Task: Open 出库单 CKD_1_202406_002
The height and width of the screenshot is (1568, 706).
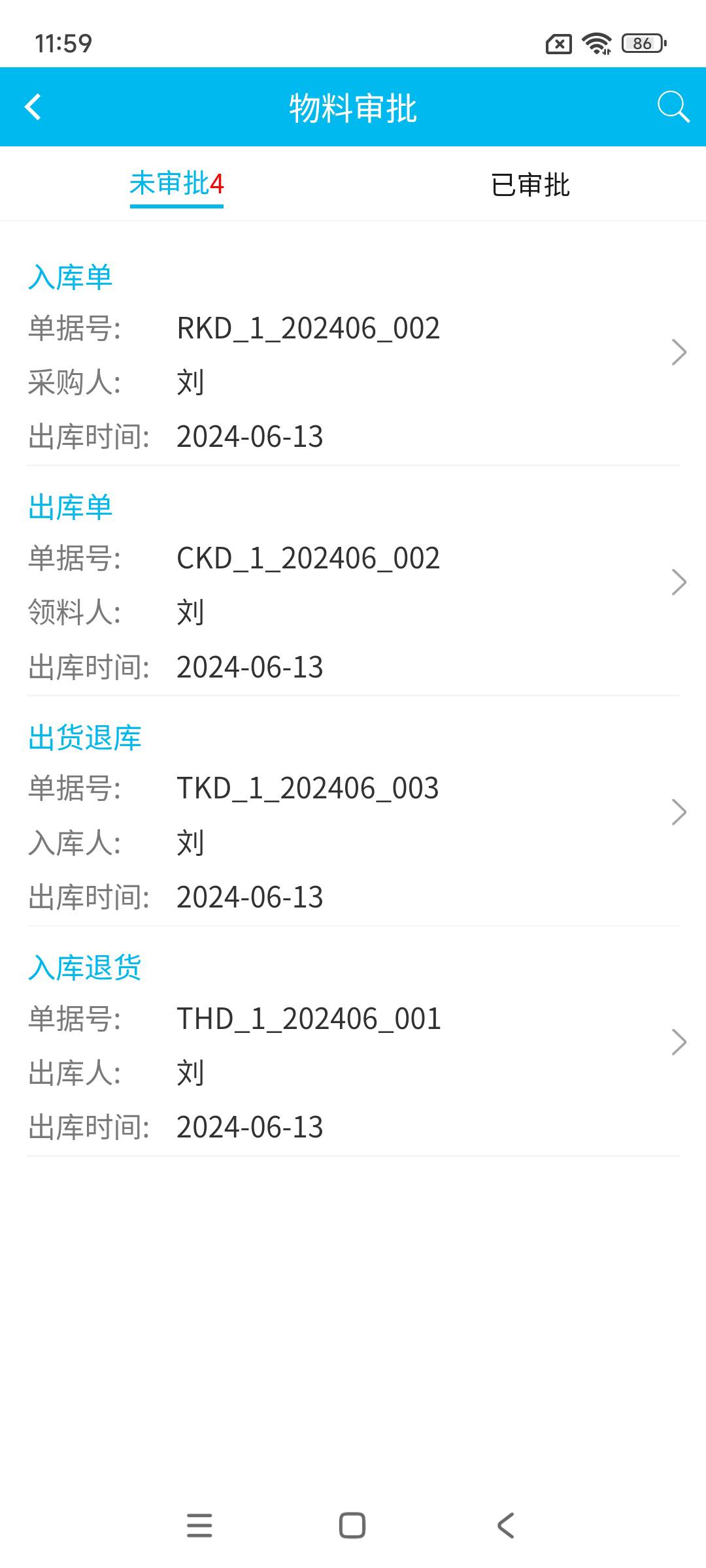Action: (x=353, y=583)
